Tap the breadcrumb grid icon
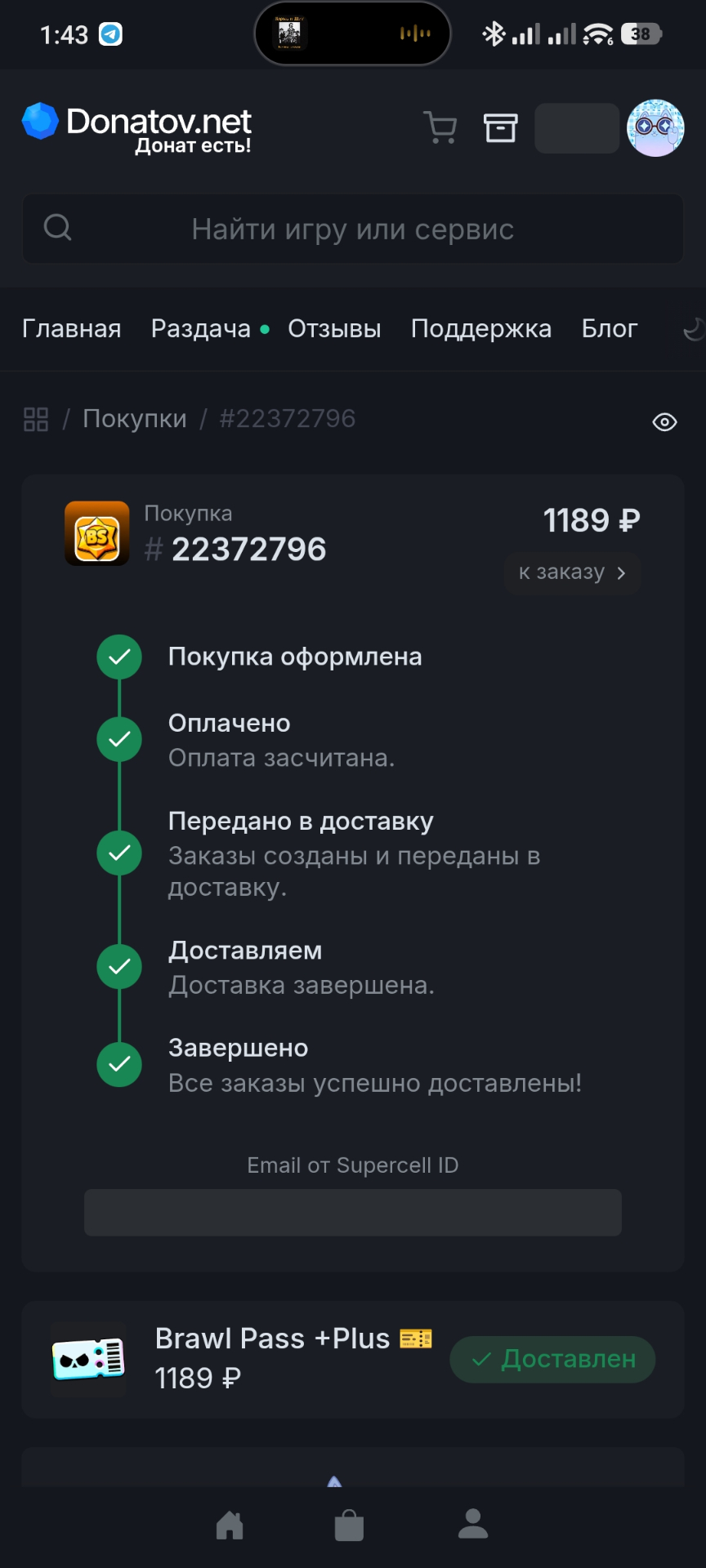The image size is (706, 1568). [x=36, y=420]
